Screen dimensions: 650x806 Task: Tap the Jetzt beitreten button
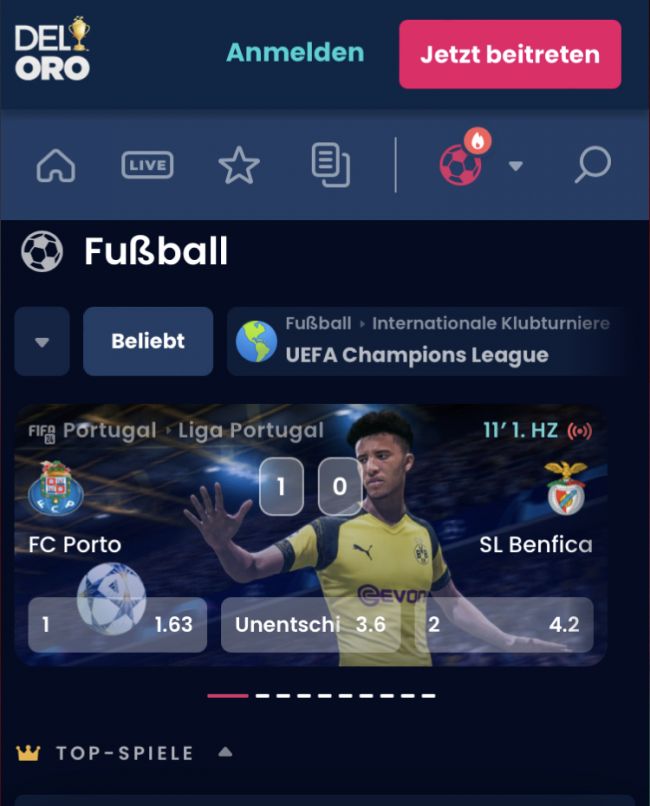[509, 54]
